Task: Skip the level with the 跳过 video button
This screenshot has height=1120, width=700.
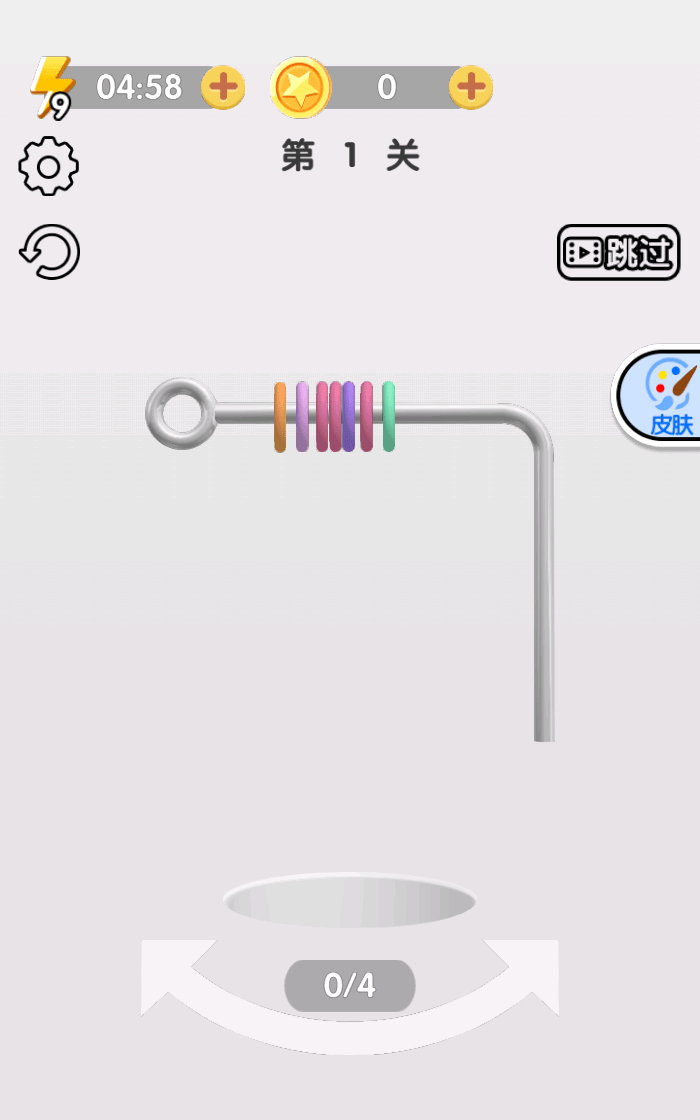Action: 618,252
